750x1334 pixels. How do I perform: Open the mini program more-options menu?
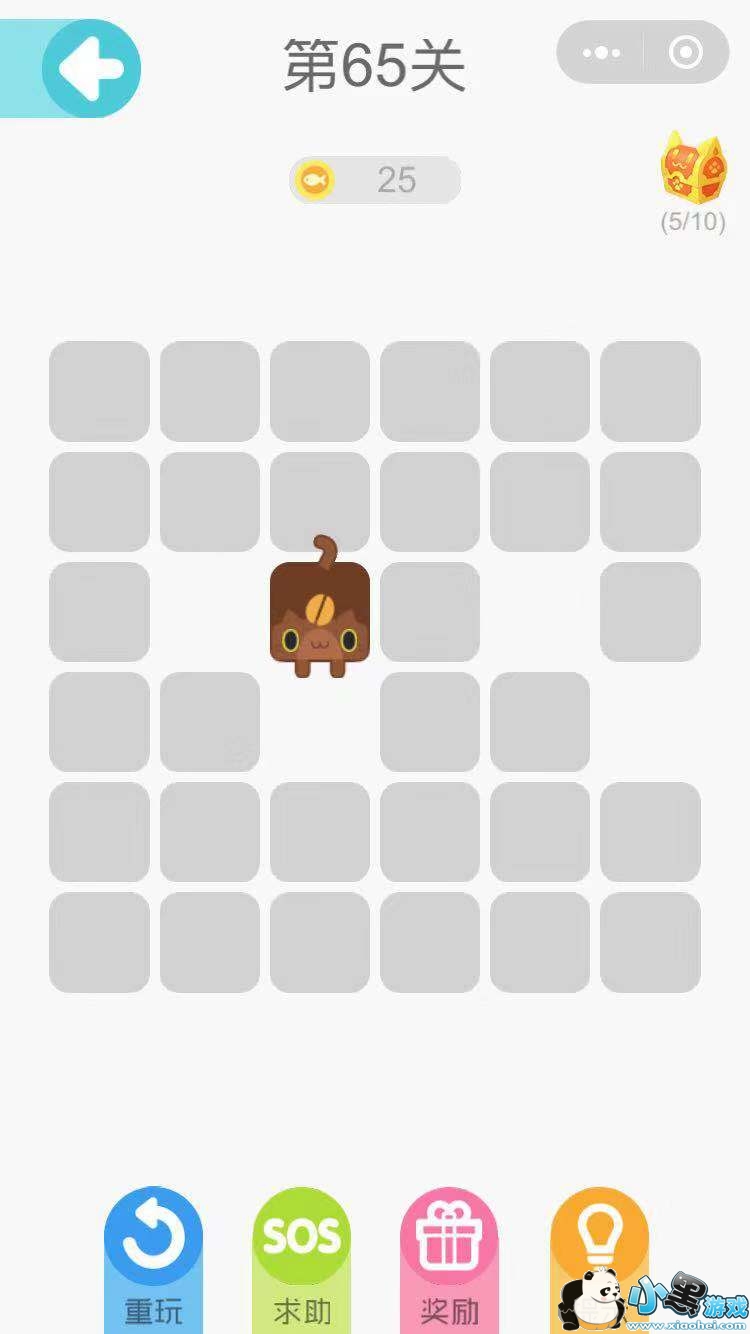coord(601,52)
